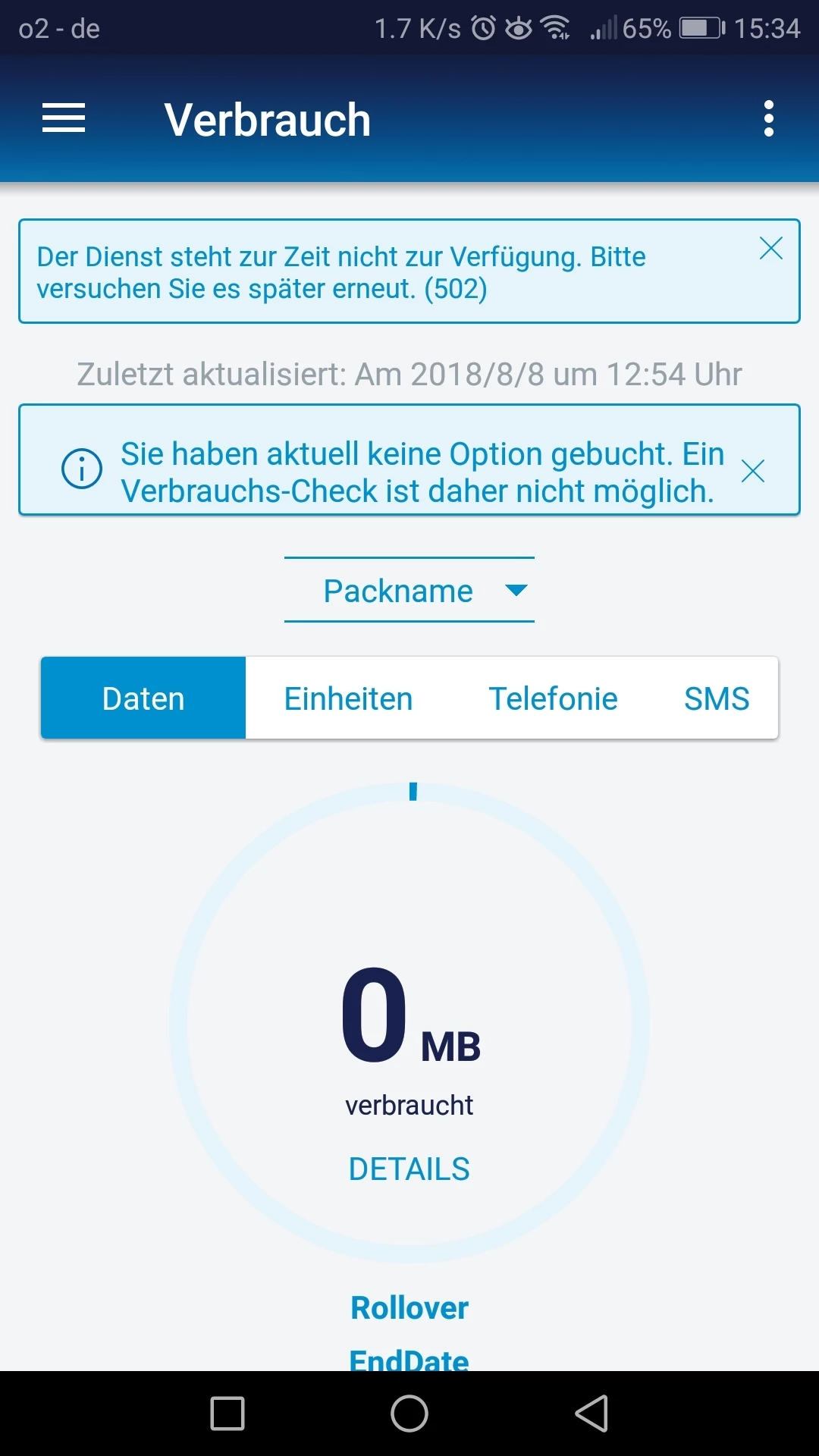Viewport: 819px width, 1456px height.
Task: Tap the system home button
Action: 409,1414
